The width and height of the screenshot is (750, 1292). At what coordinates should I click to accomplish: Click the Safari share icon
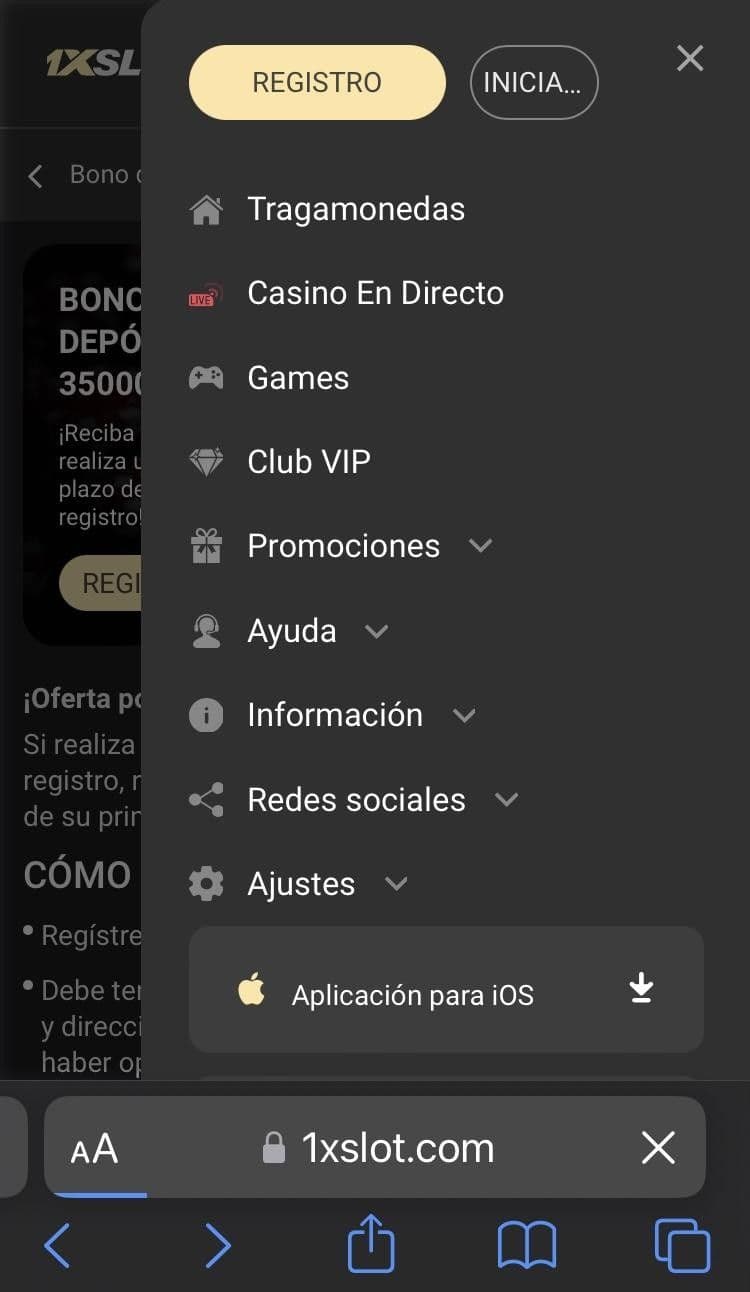pos(371,1244)
